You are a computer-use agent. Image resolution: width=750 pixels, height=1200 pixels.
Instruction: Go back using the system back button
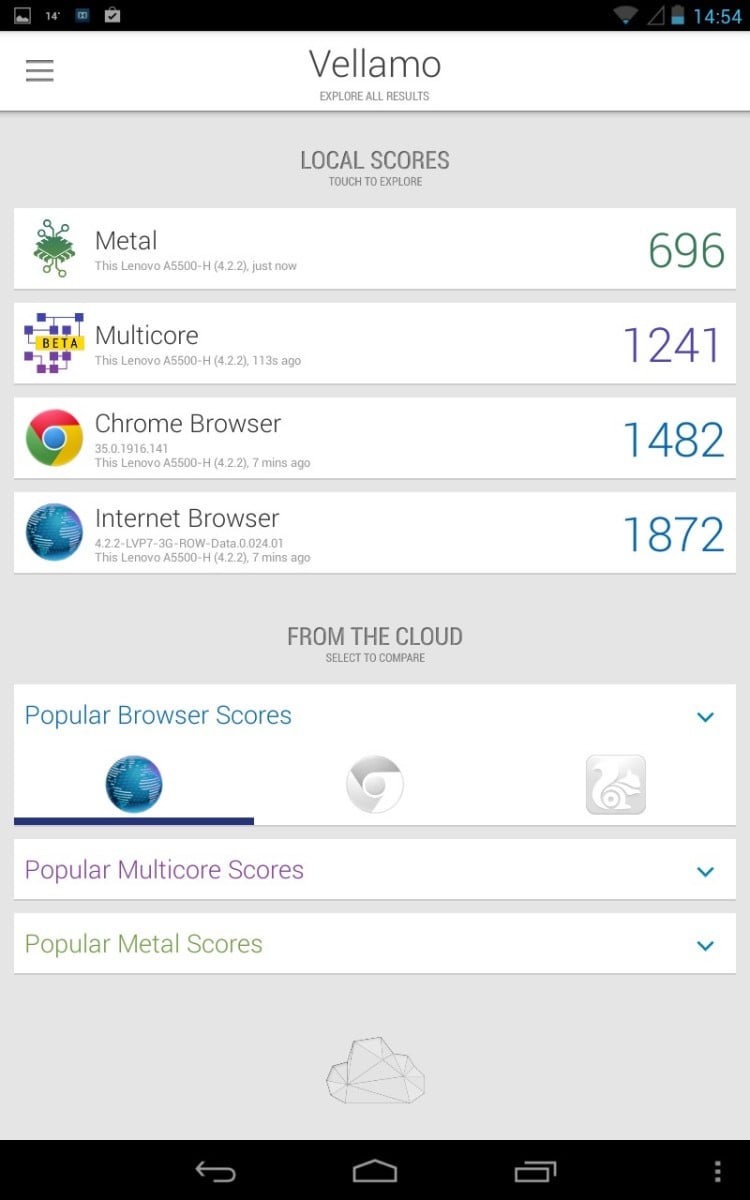click(215, 1171)
